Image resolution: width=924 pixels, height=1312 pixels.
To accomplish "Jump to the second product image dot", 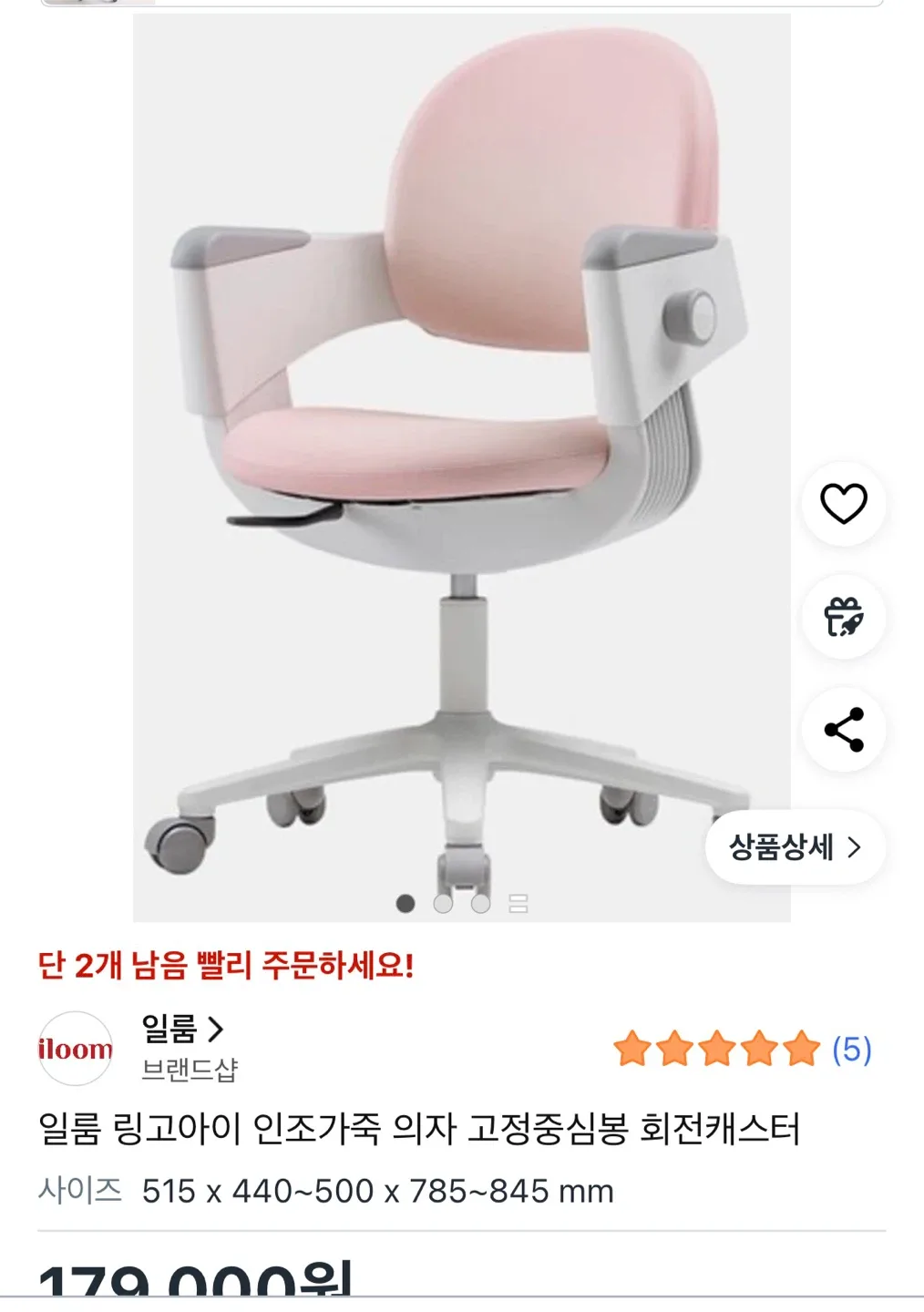I will pyautogui.click(x=443, y=903).
